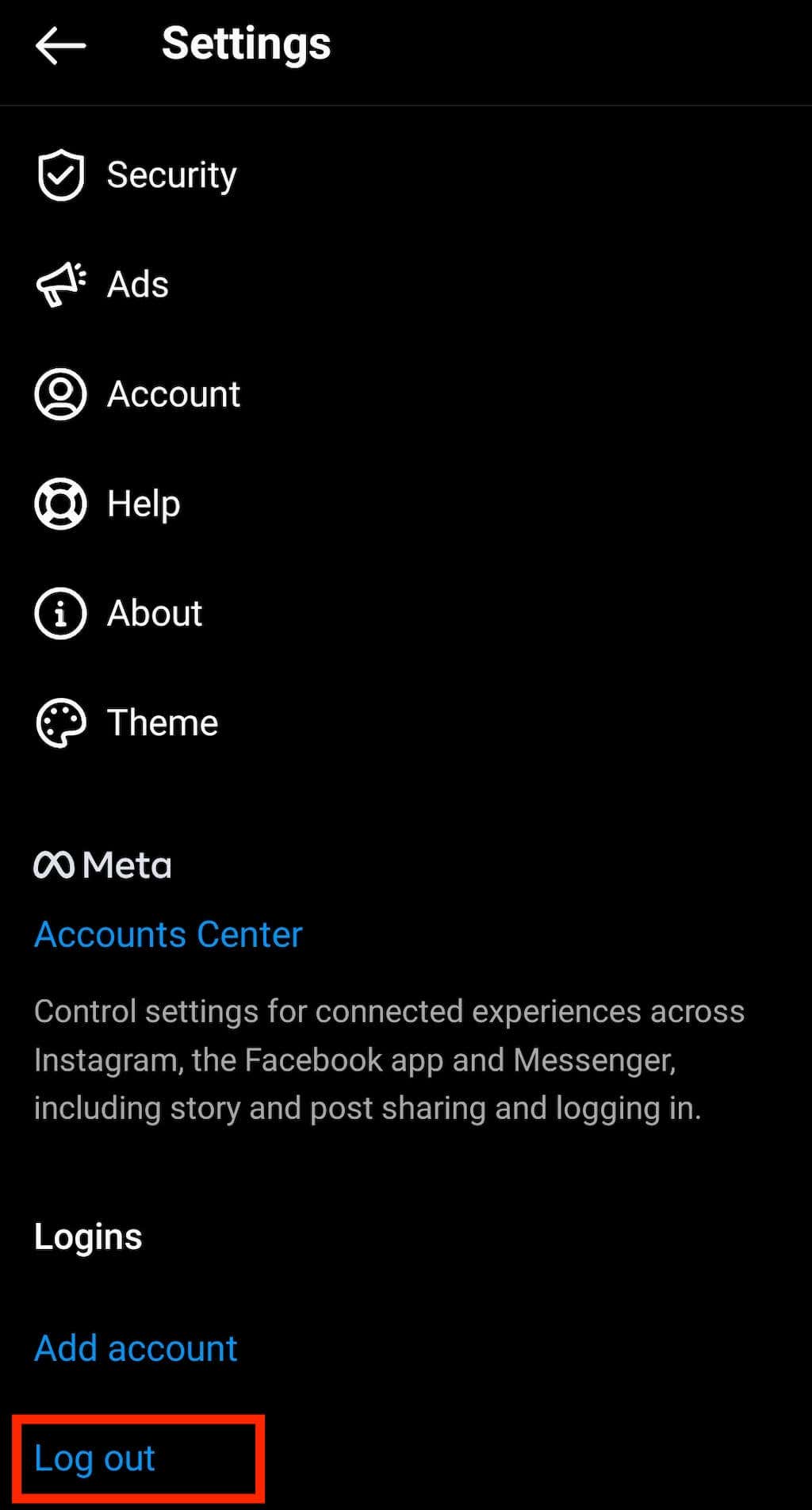The width and height of the screenshot is (812, 1510).
Task: Open Security settings
Action: pyautogui.click(x=406, y=175)
